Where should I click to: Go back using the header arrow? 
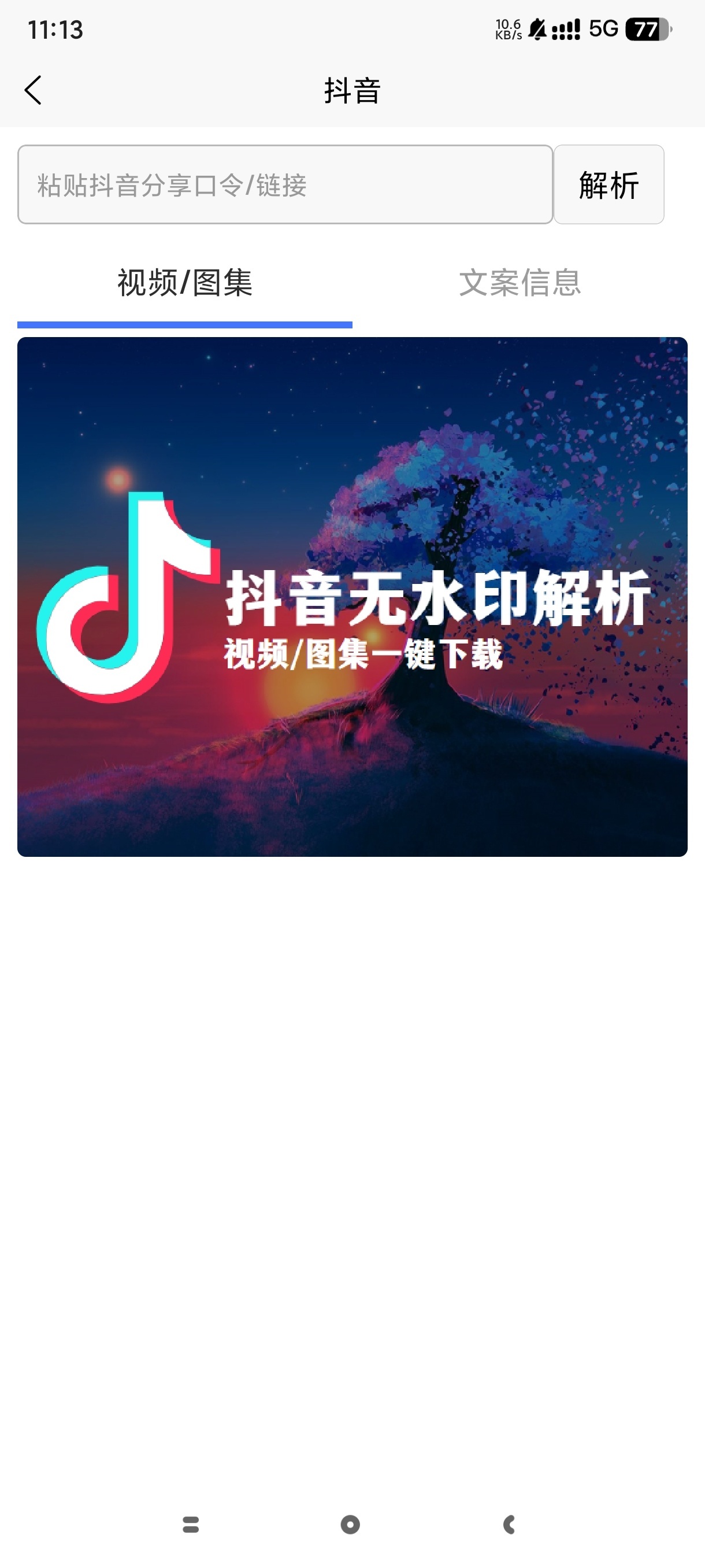[34, 90]
